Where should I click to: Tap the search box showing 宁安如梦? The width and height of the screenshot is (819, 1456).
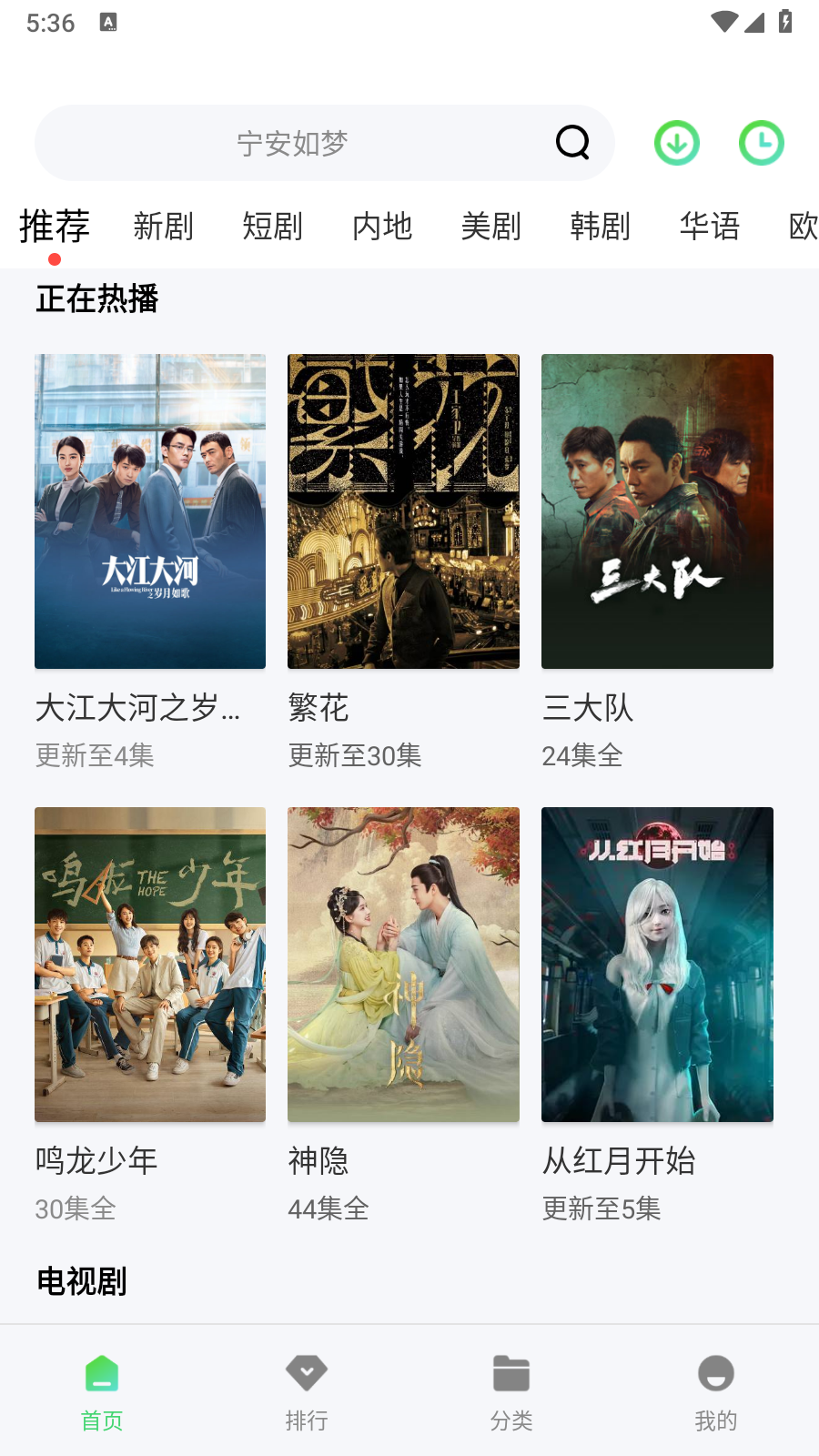tap(324, 143)
